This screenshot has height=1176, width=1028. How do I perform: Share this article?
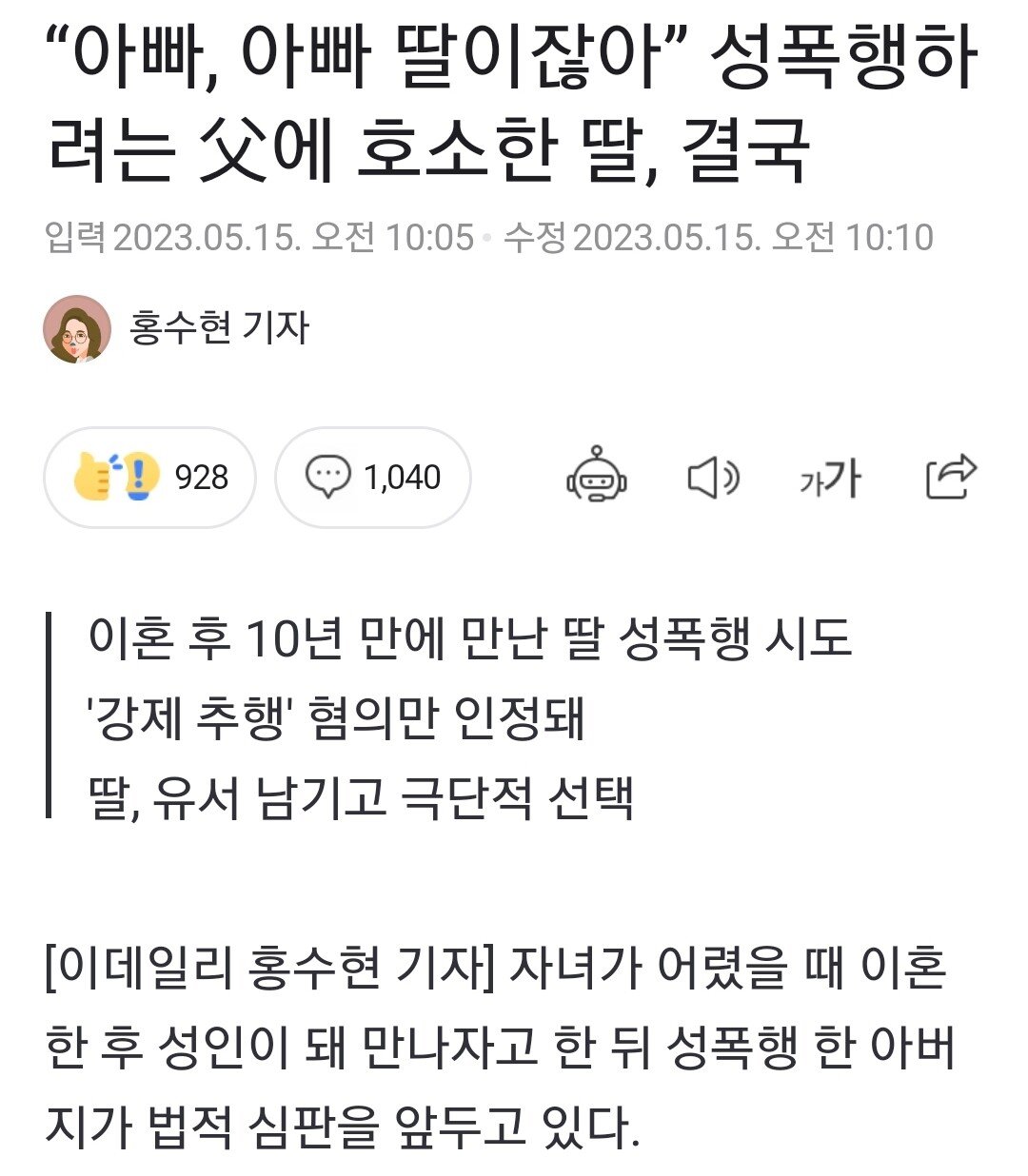click(x=950, y=477)
